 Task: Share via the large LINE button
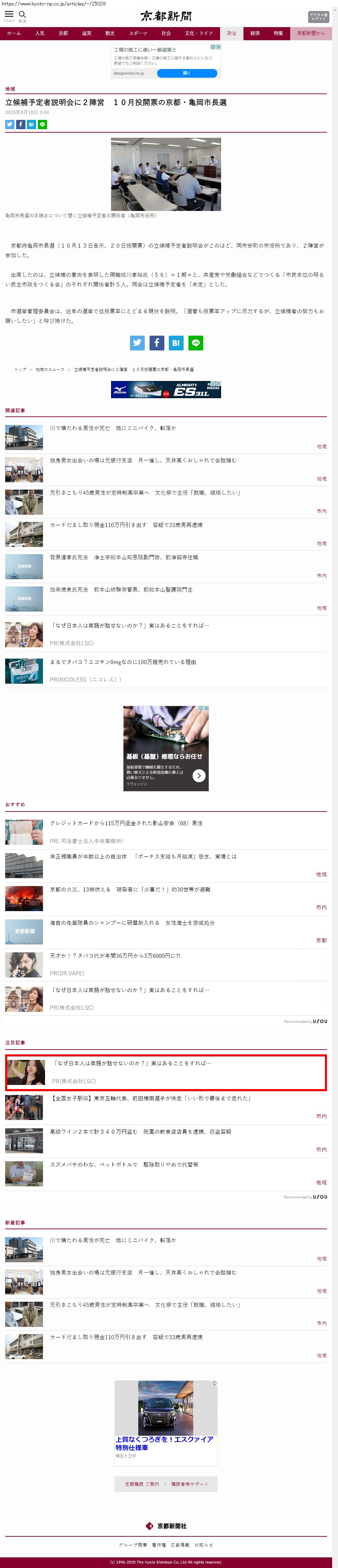tap(196, 343)
